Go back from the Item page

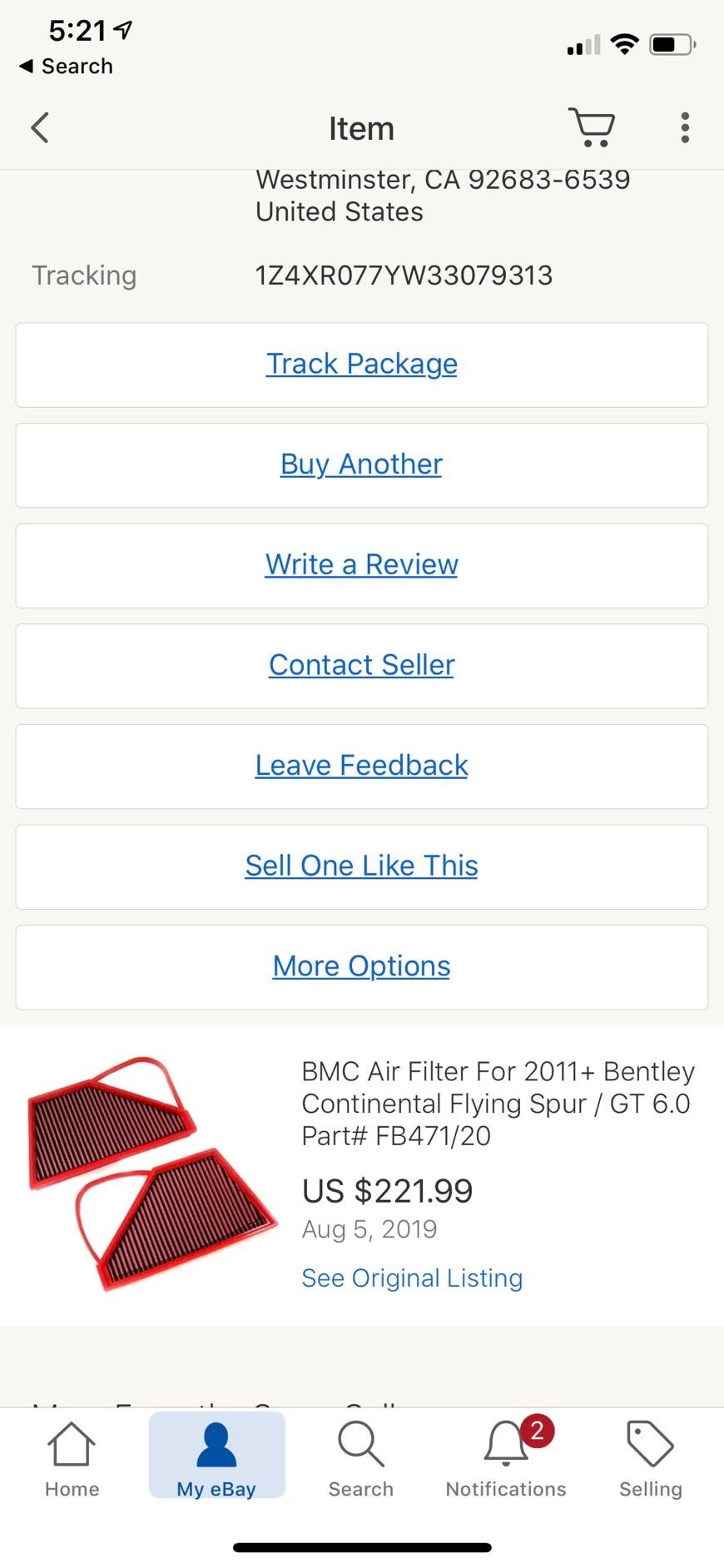point(40,128)
